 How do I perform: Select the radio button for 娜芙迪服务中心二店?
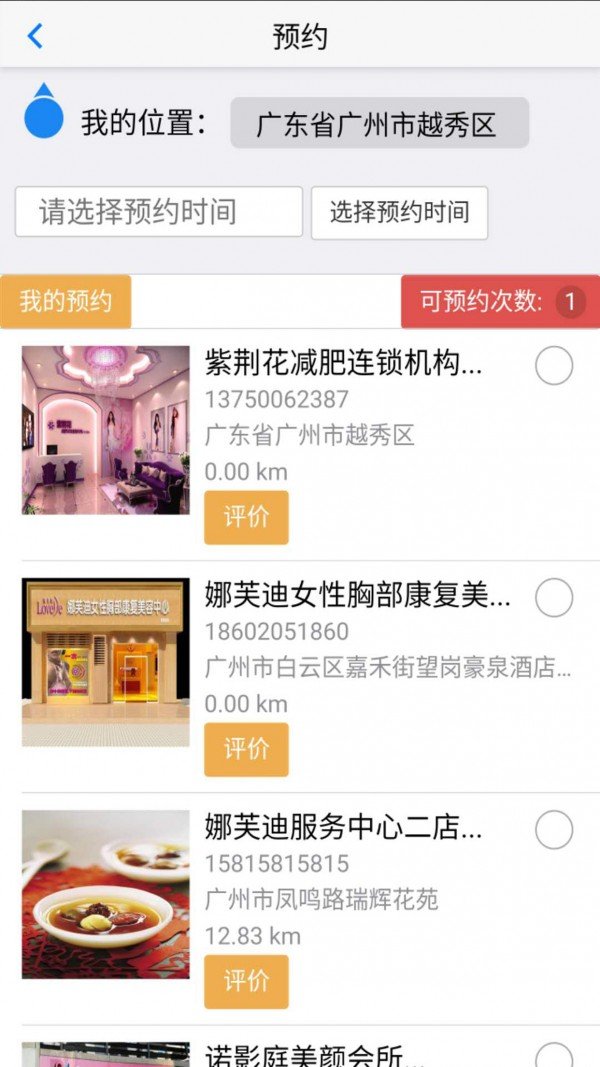[554, 830]
